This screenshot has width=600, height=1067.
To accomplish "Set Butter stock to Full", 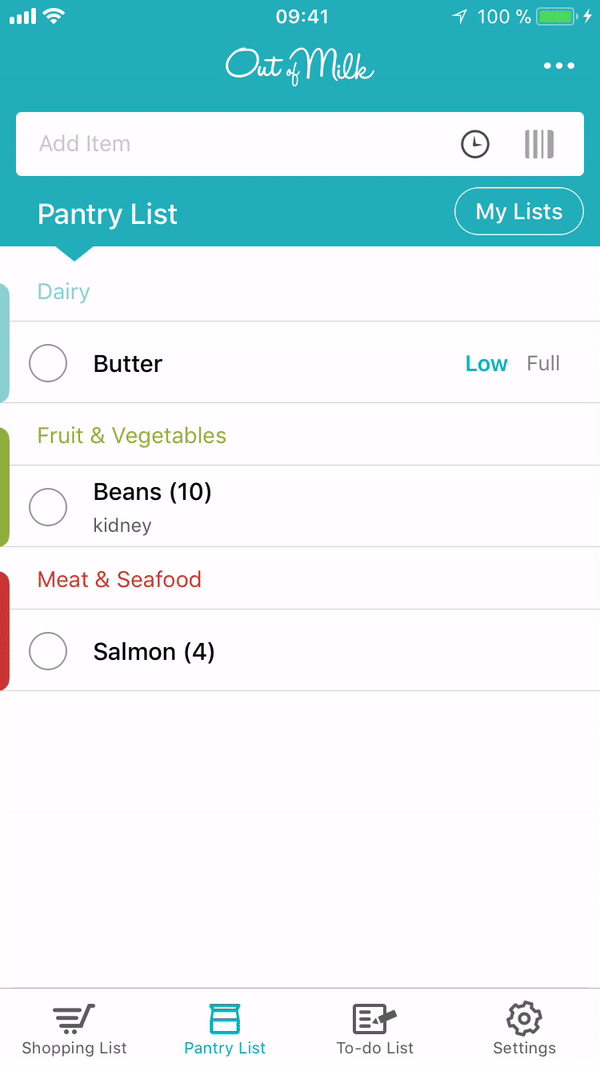I will (x=543, y=364).
